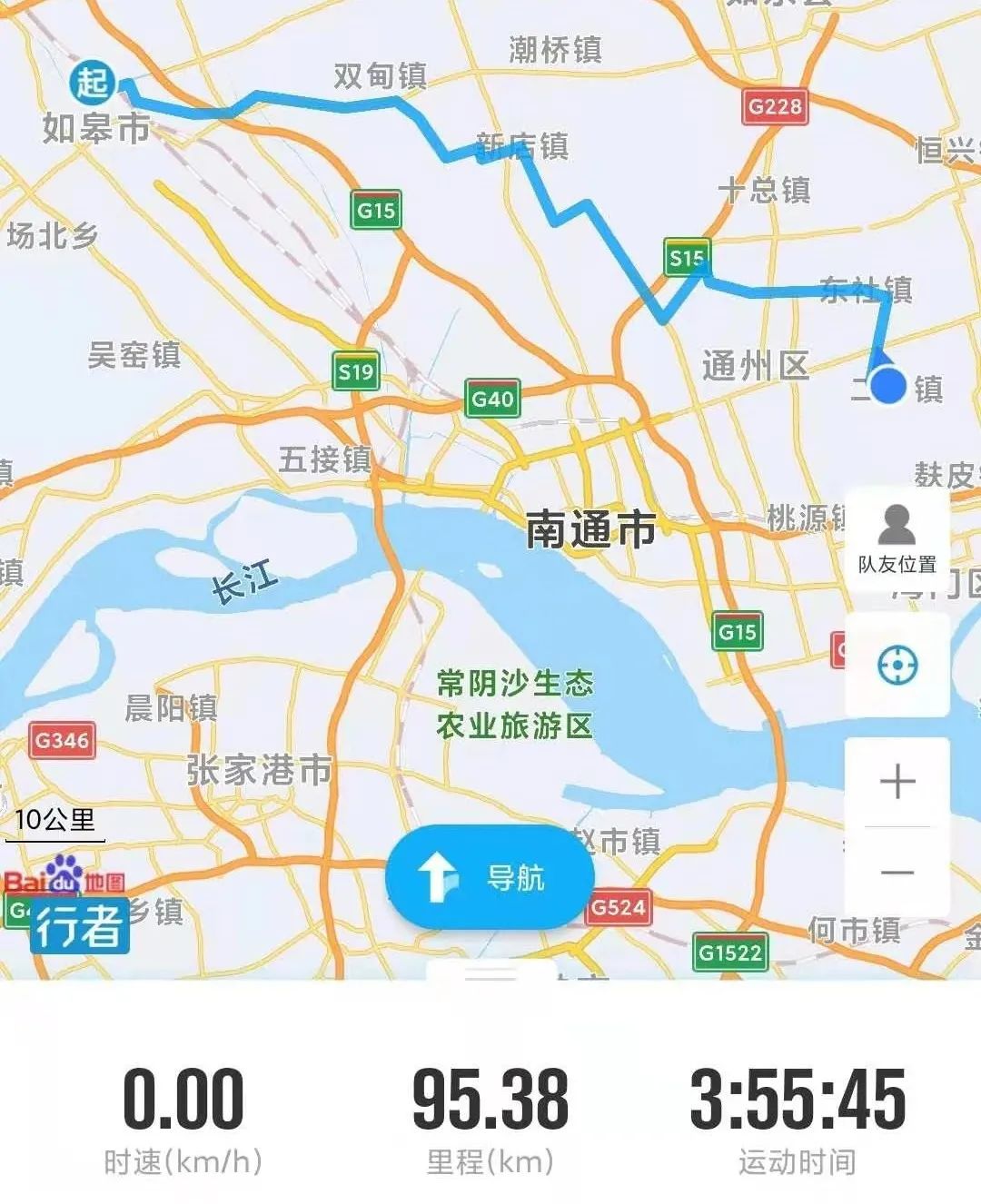The height and width of the screenshot is (1204, 981).
Task: Open teammate location (队友位置)
Action: point(897,539)
